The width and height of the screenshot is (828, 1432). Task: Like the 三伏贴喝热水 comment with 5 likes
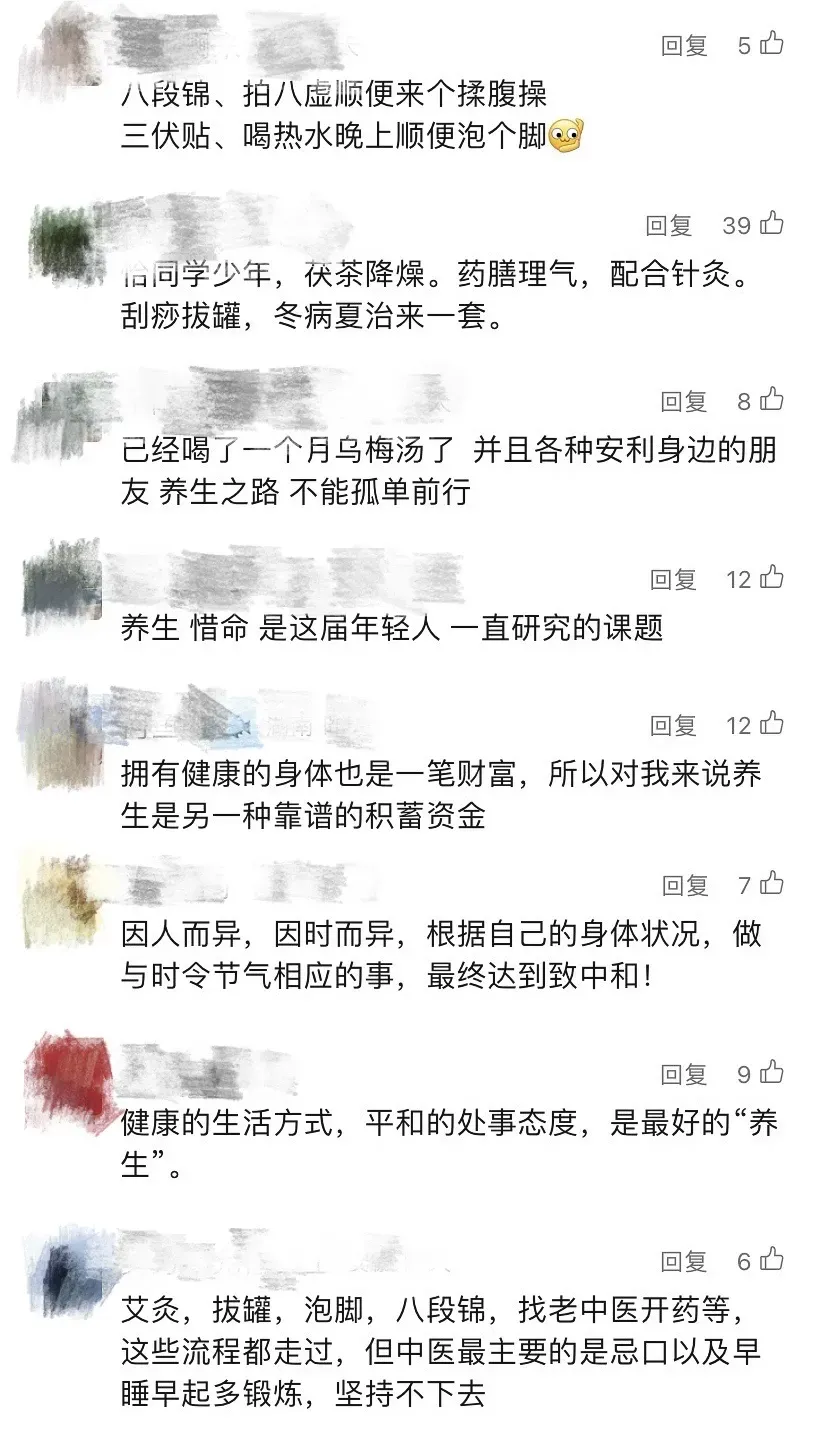(x=771, y=44)
